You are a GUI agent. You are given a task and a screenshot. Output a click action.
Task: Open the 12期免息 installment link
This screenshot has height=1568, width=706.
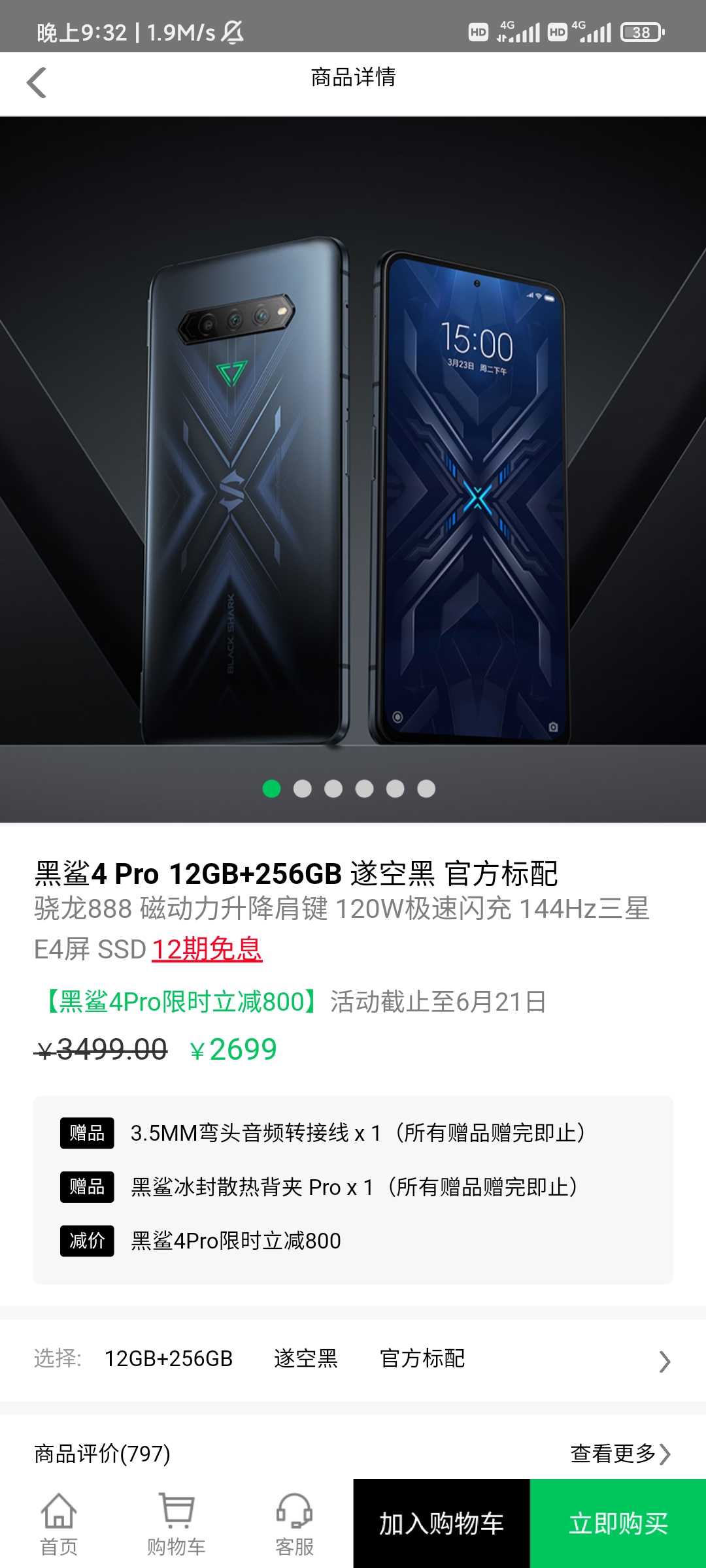coord(207,949)
